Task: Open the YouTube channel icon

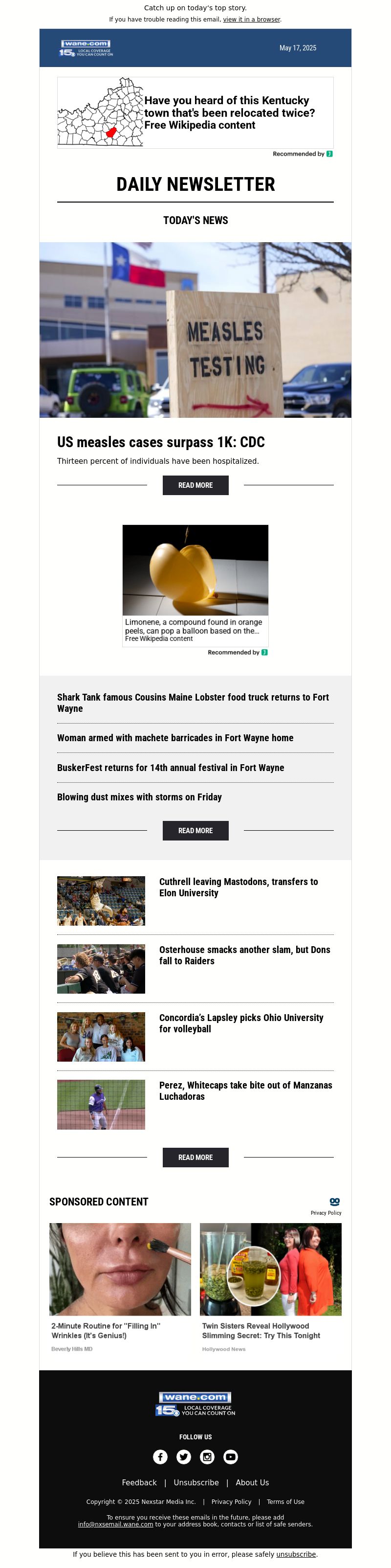Action: [231, 1456]
